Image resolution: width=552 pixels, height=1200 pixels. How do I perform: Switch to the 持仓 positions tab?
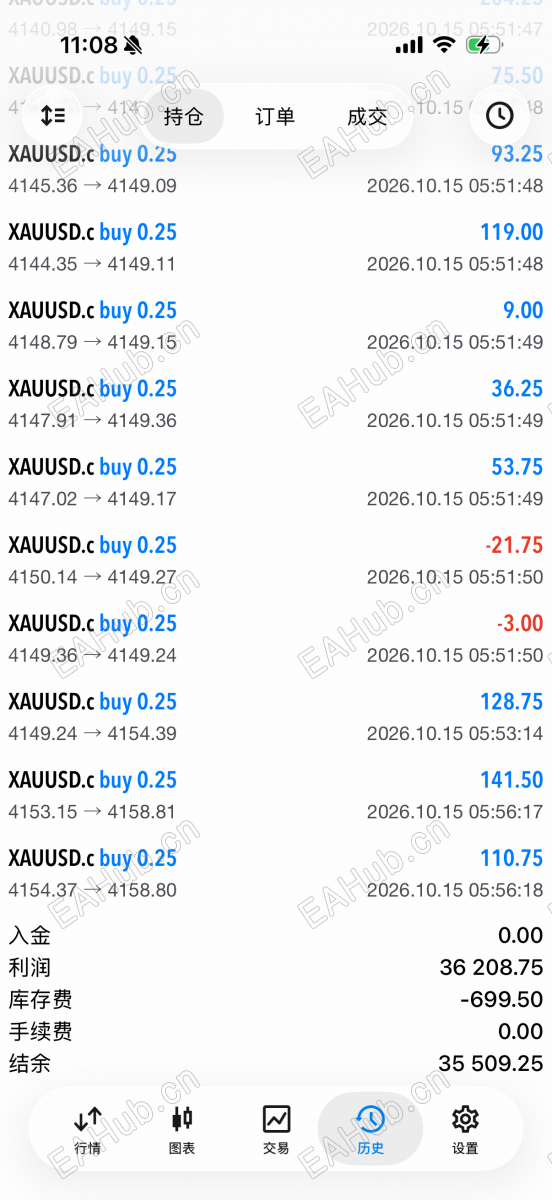[183, 117]
